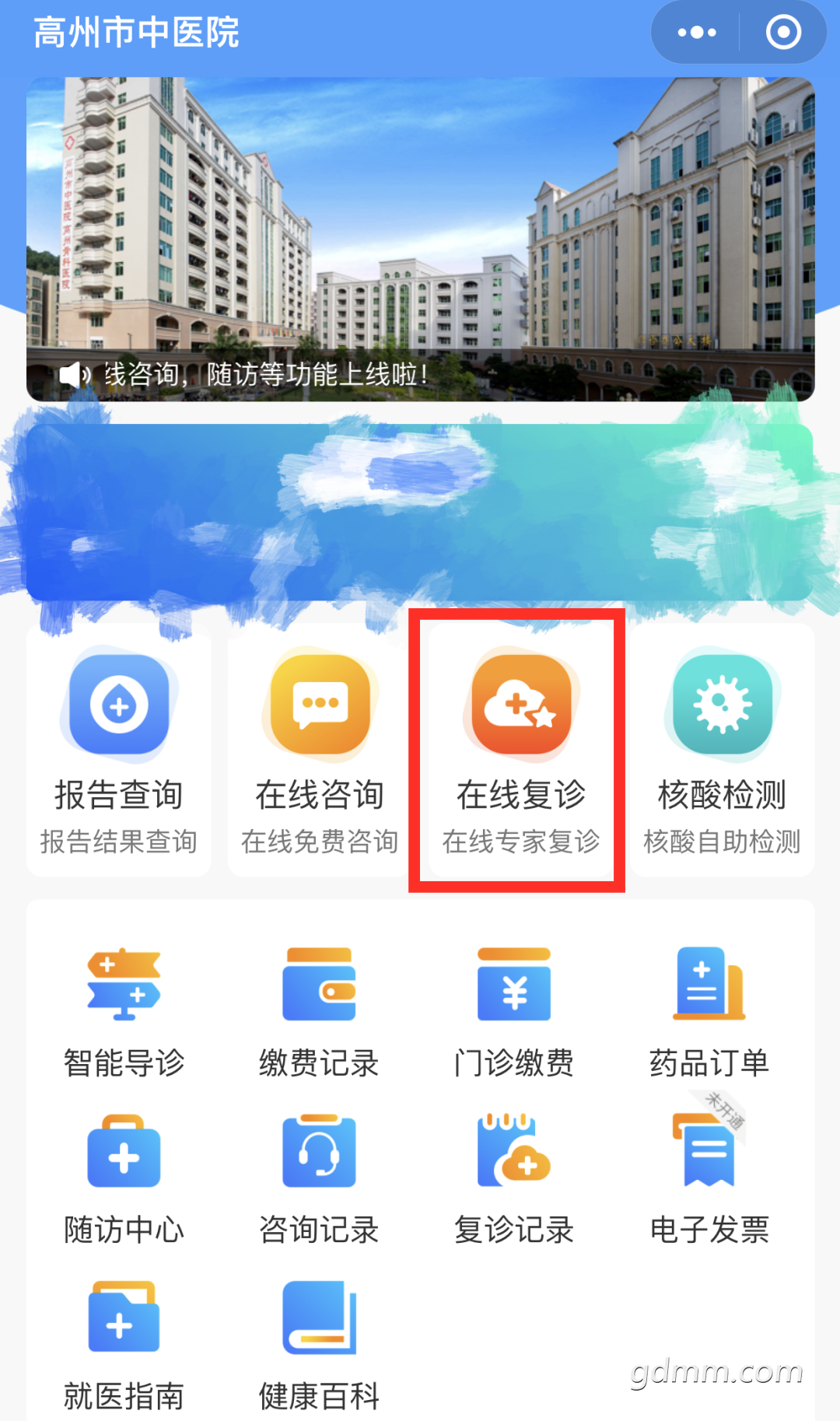Check 复诊记录 revisit records
This screenshot has width=840, height=1421.
[x=514, y=1179]
